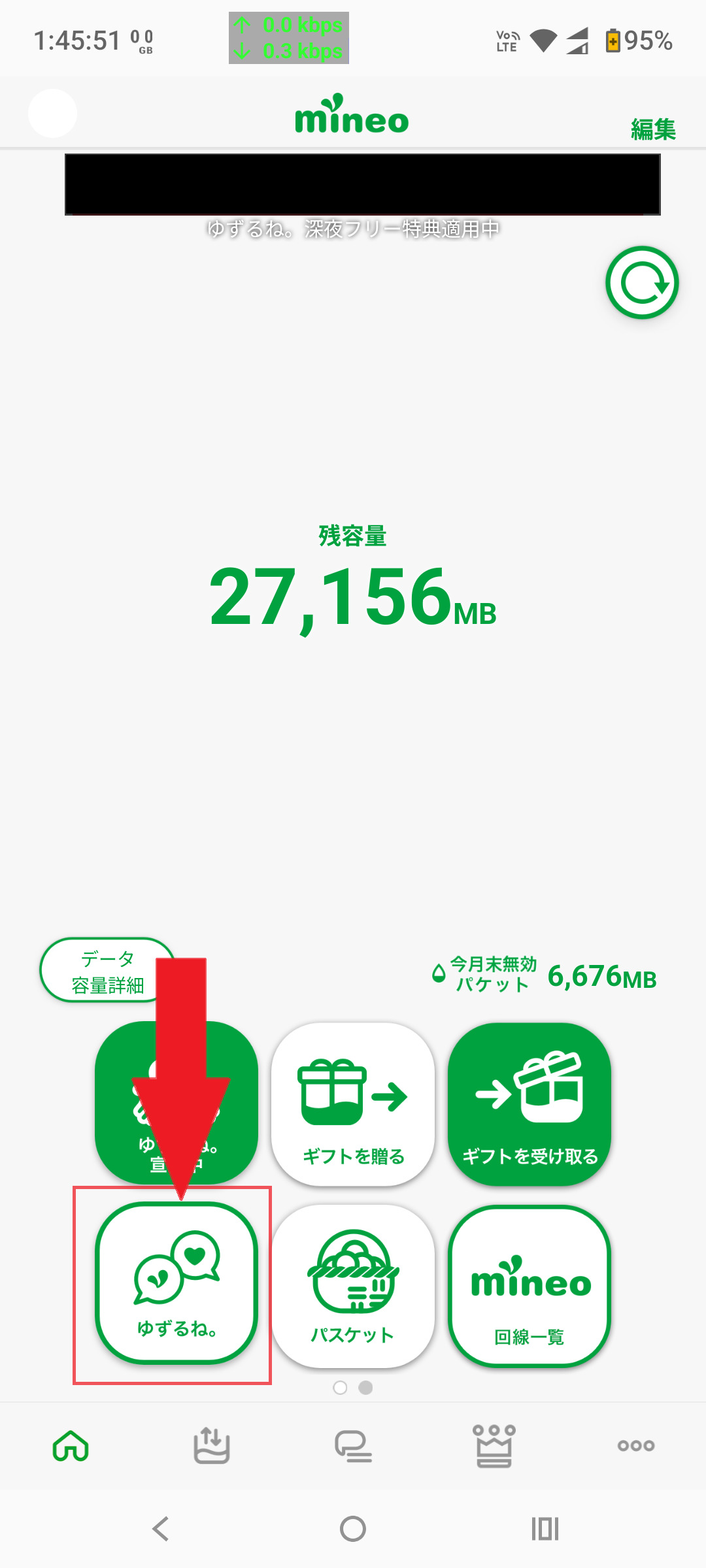Open recent apps from navigation bar
This screenshot has height=1568, width=706.
point(545,1529)
